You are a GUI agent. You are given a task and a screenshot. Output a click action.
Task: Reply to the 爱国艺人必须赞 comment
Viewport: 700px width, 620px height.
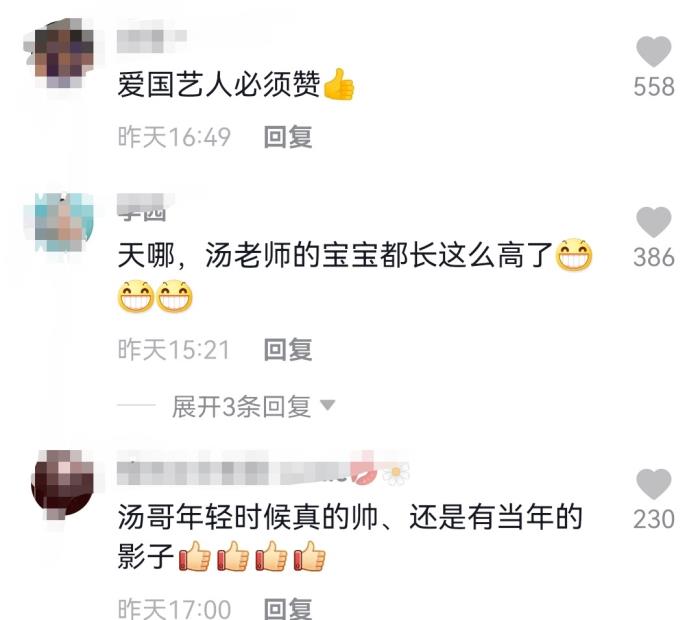point(287,137)
